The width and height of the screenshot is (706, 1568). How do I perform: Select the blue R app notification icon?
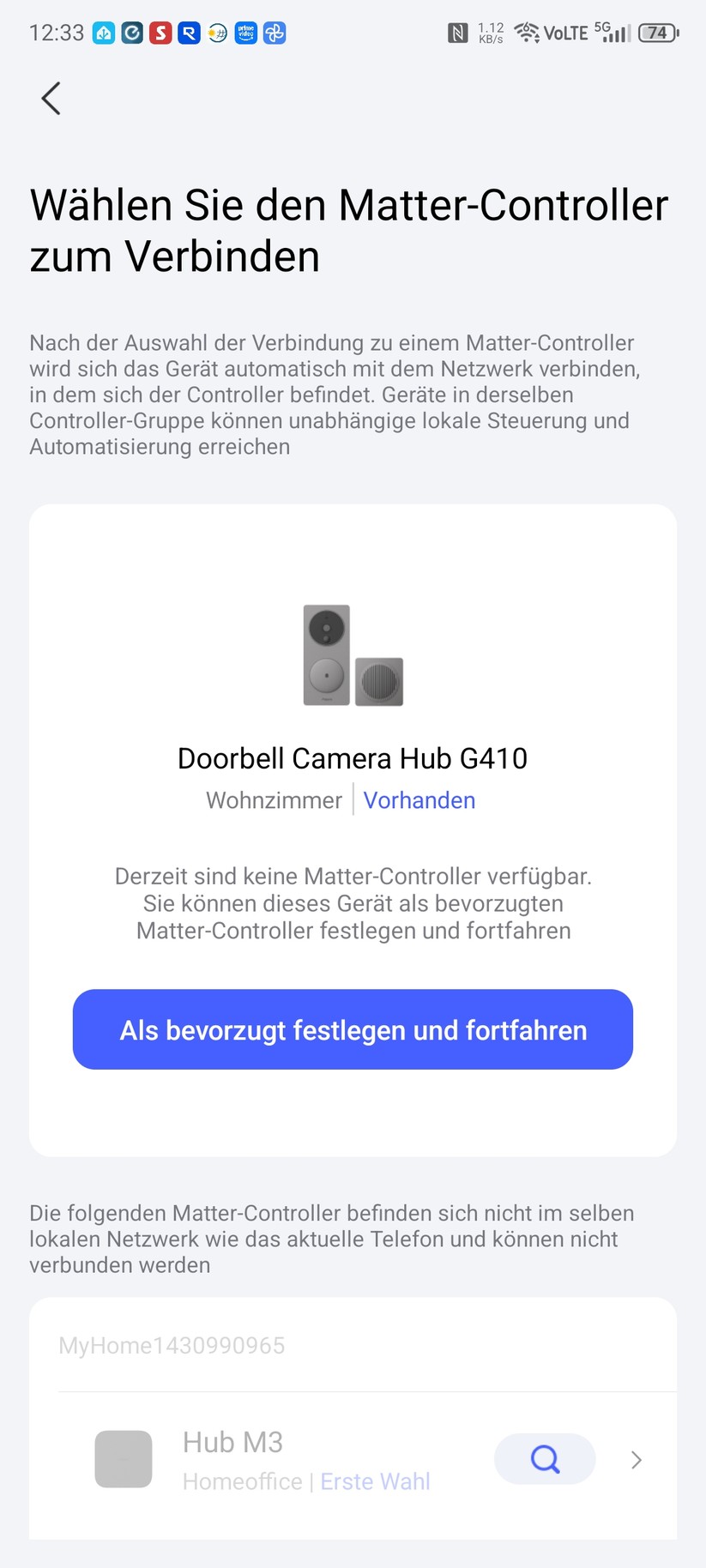click(190, 33)
